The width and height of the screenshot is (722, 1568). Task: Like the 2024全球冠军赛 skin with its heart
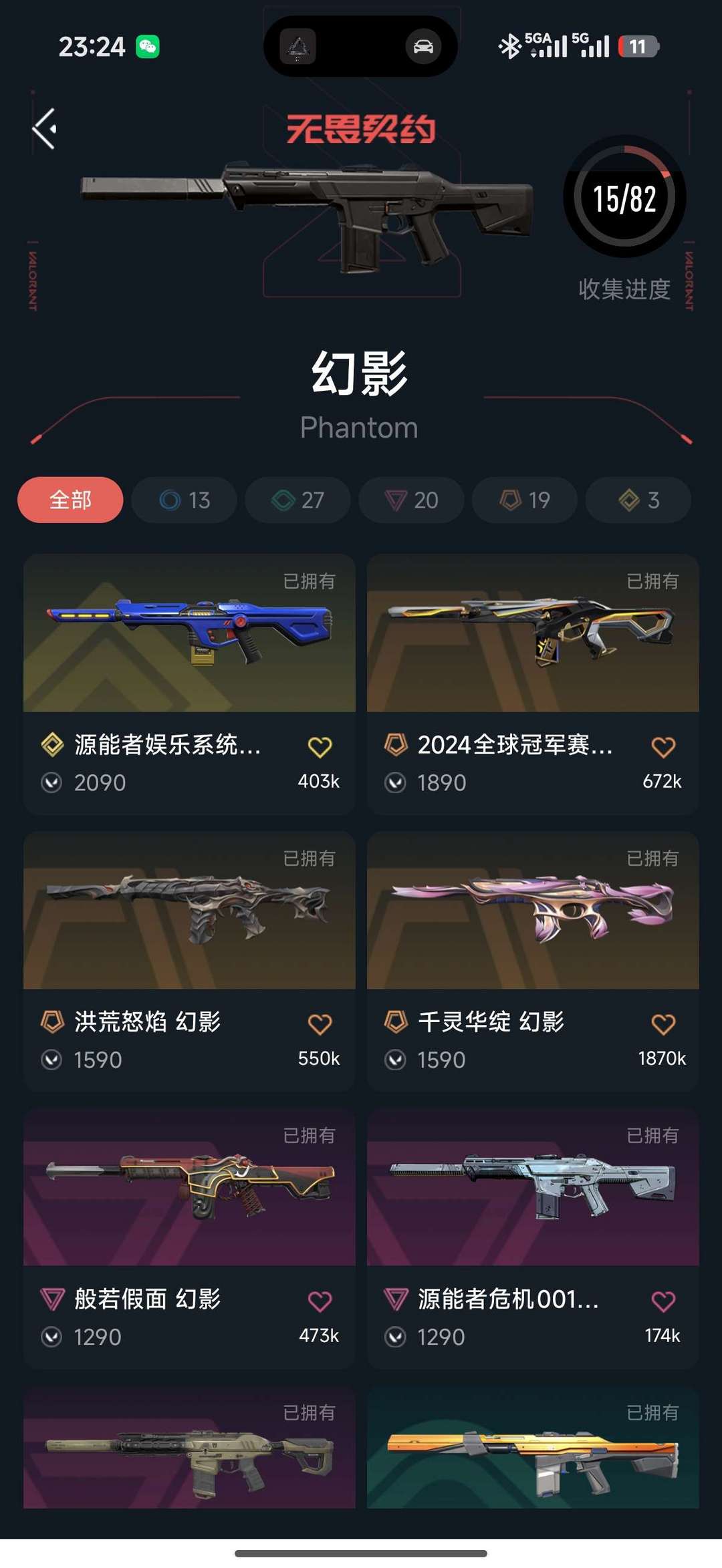pos(663,747)
